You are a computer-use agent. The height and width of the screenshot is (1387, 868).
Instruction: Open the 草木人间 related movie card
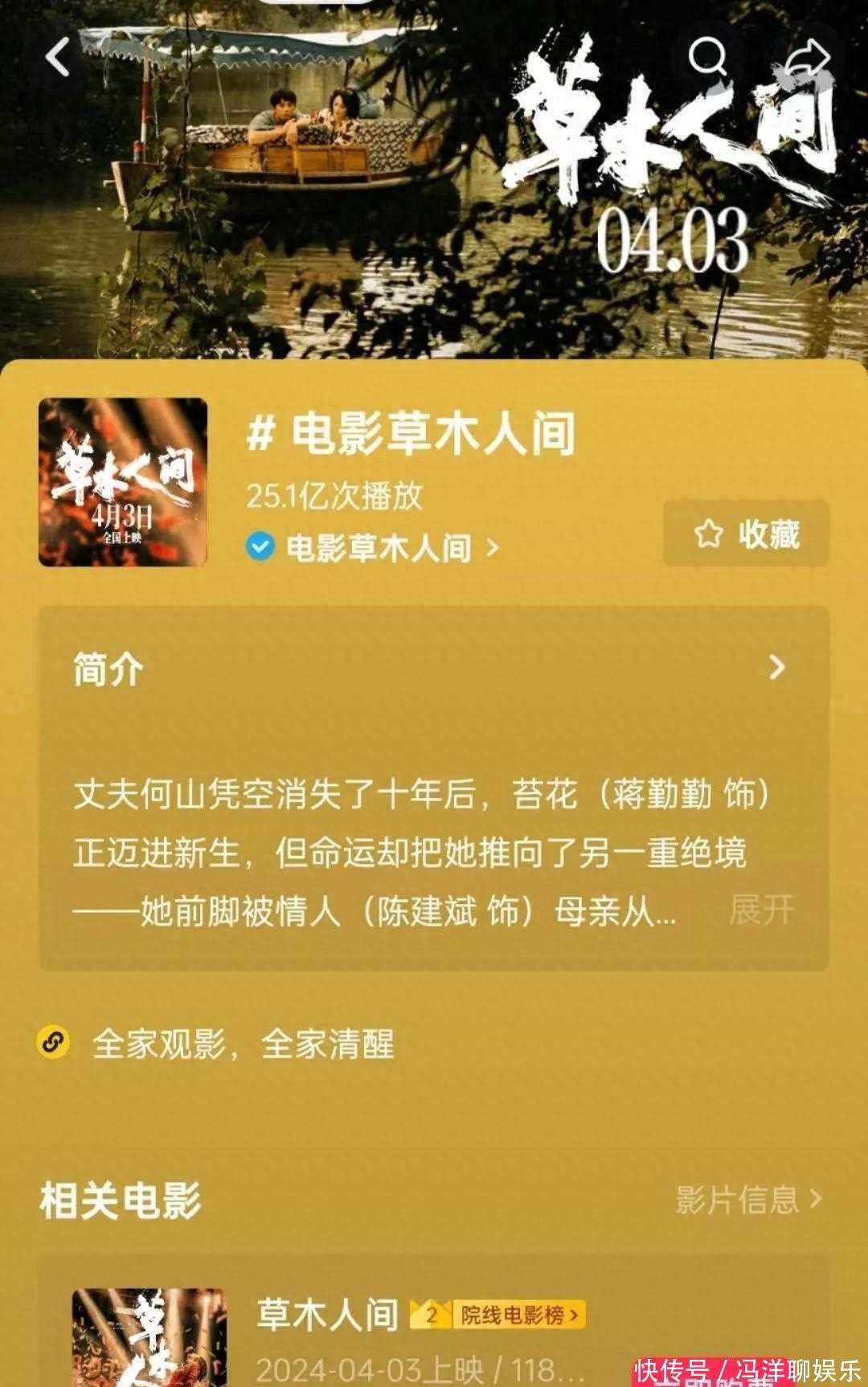[327, 1315]
